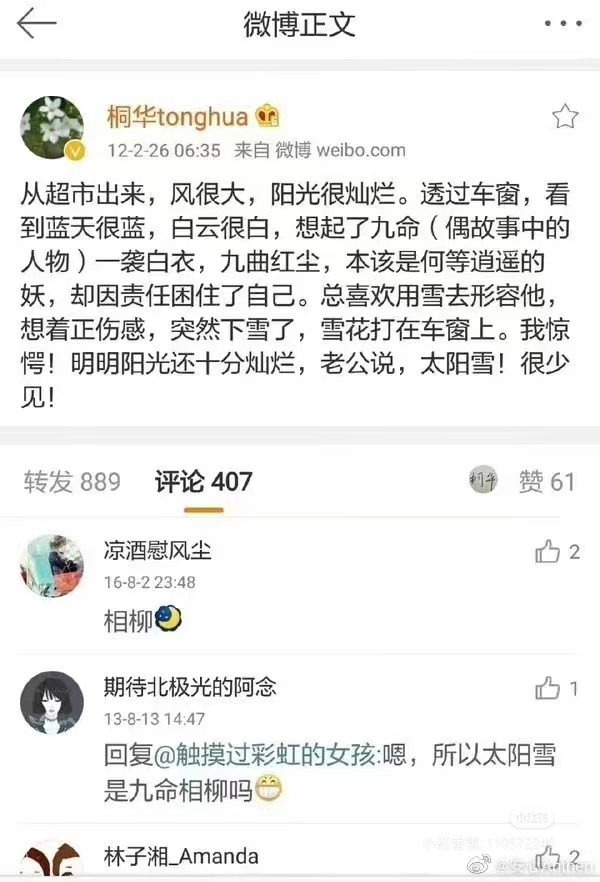The image size is (600, 882).
Task: Switch to the 转发 889 tab
Action: pyautogui.click(x=71, y=482)
